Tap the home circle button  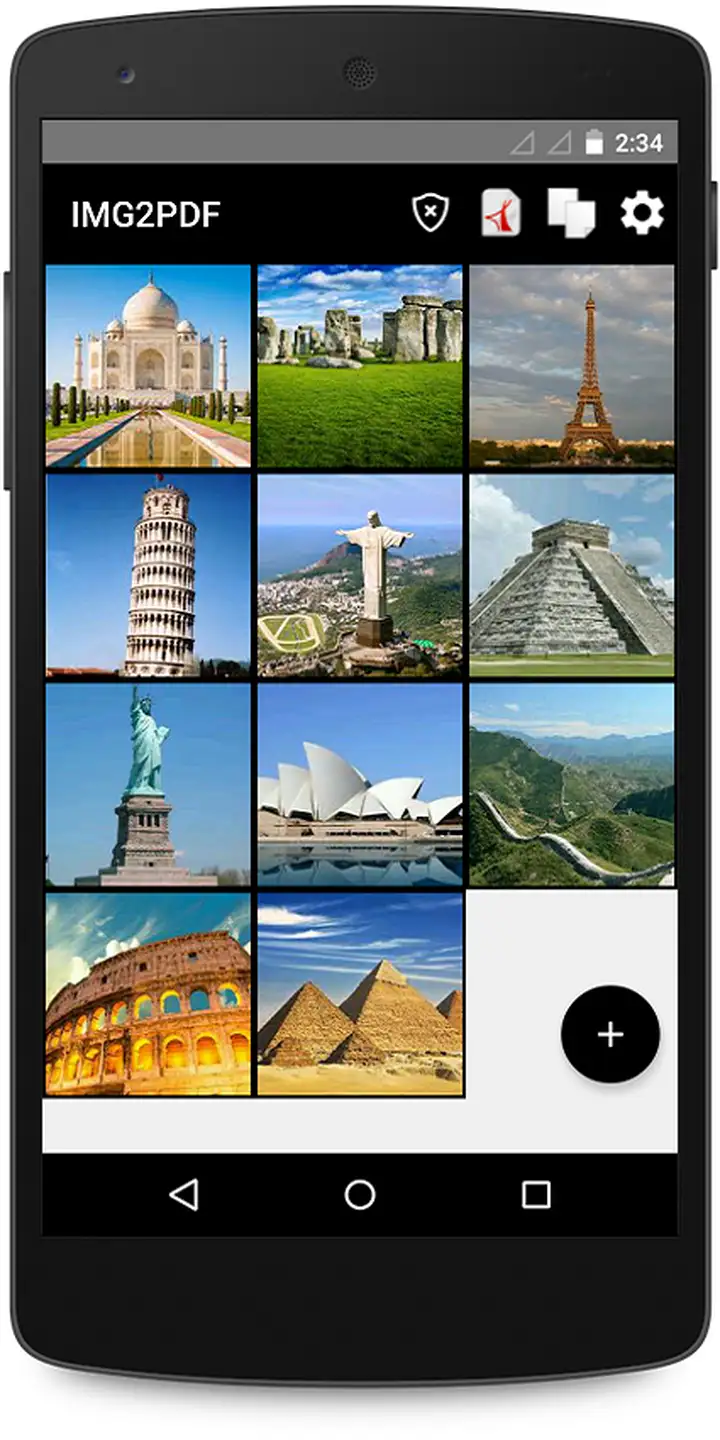pyautogui.click(x=360, y=1194)
